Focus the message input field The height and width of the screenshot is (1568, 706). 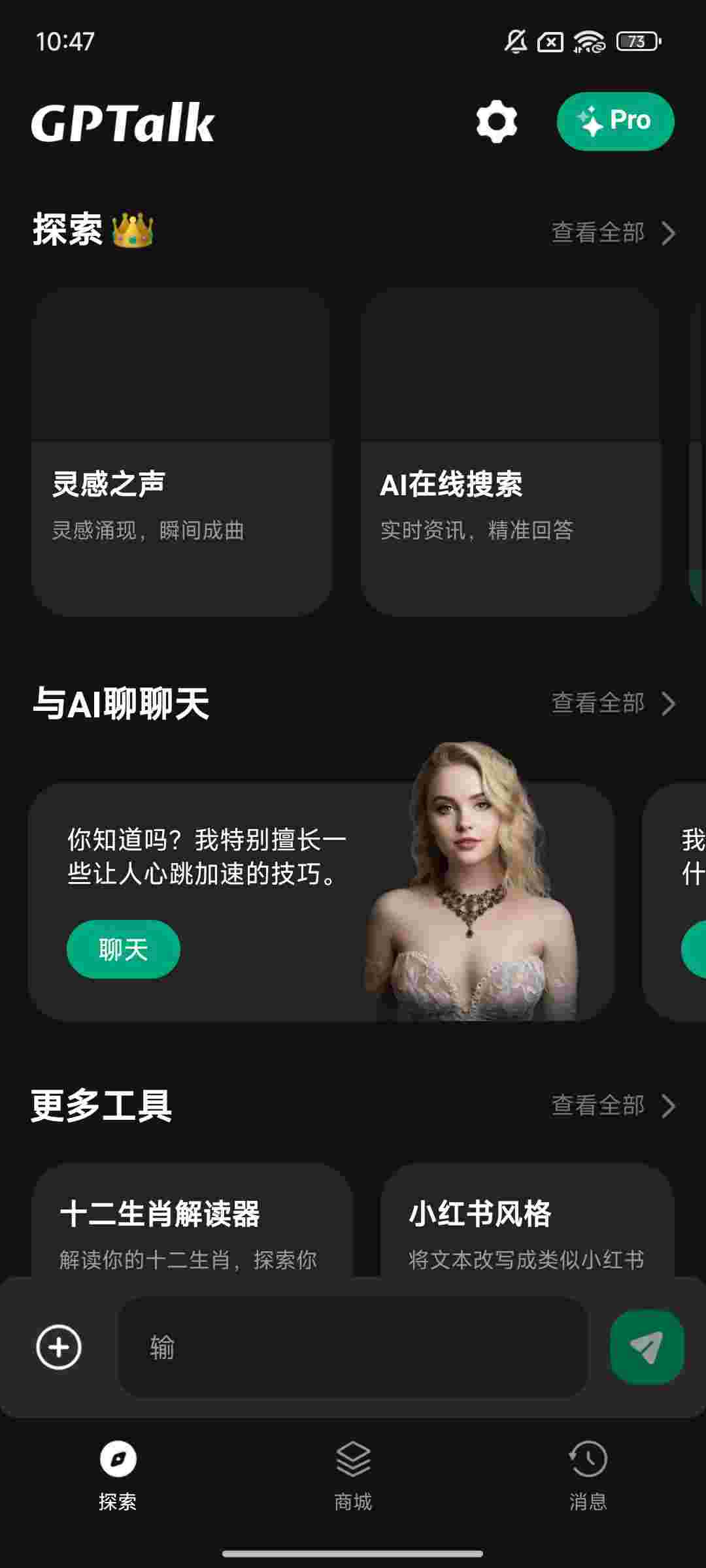[353, 1347]
